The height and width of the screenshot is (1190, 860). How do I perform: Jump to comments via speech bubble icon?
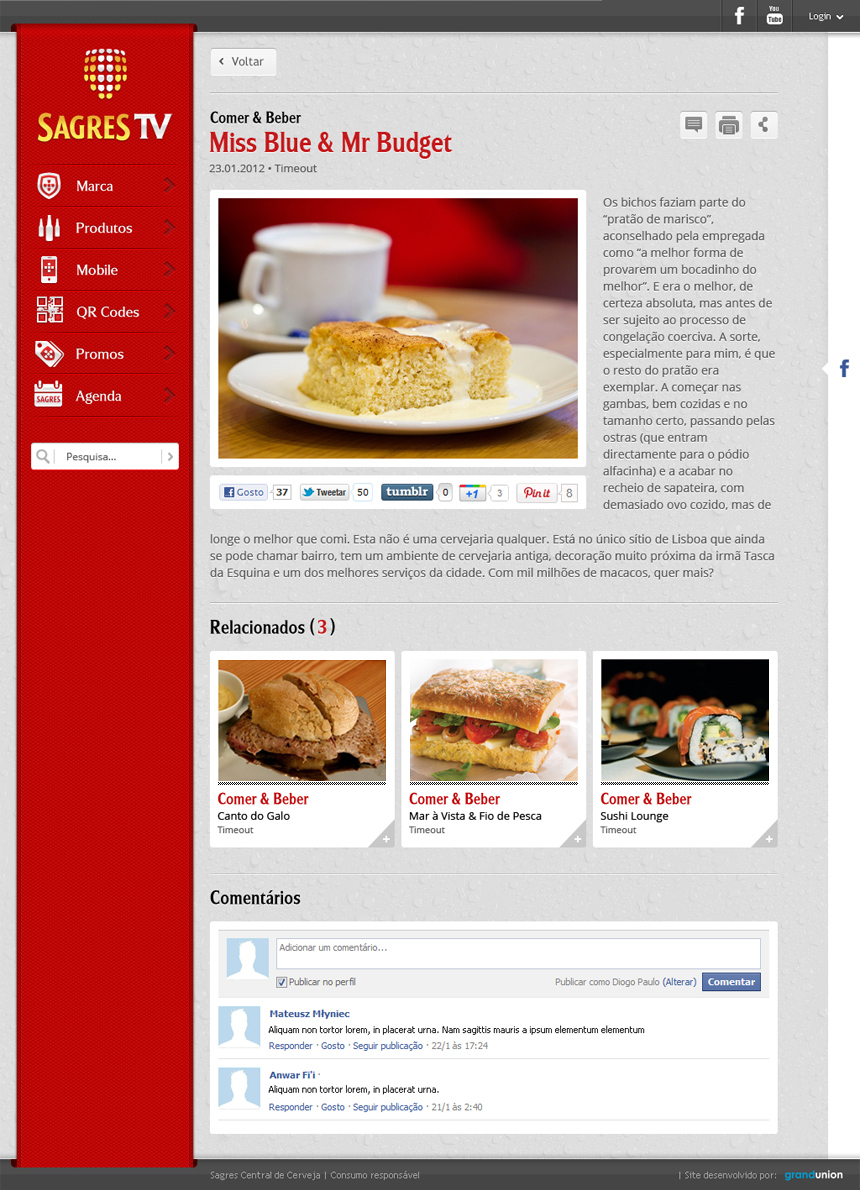[694, 126]
